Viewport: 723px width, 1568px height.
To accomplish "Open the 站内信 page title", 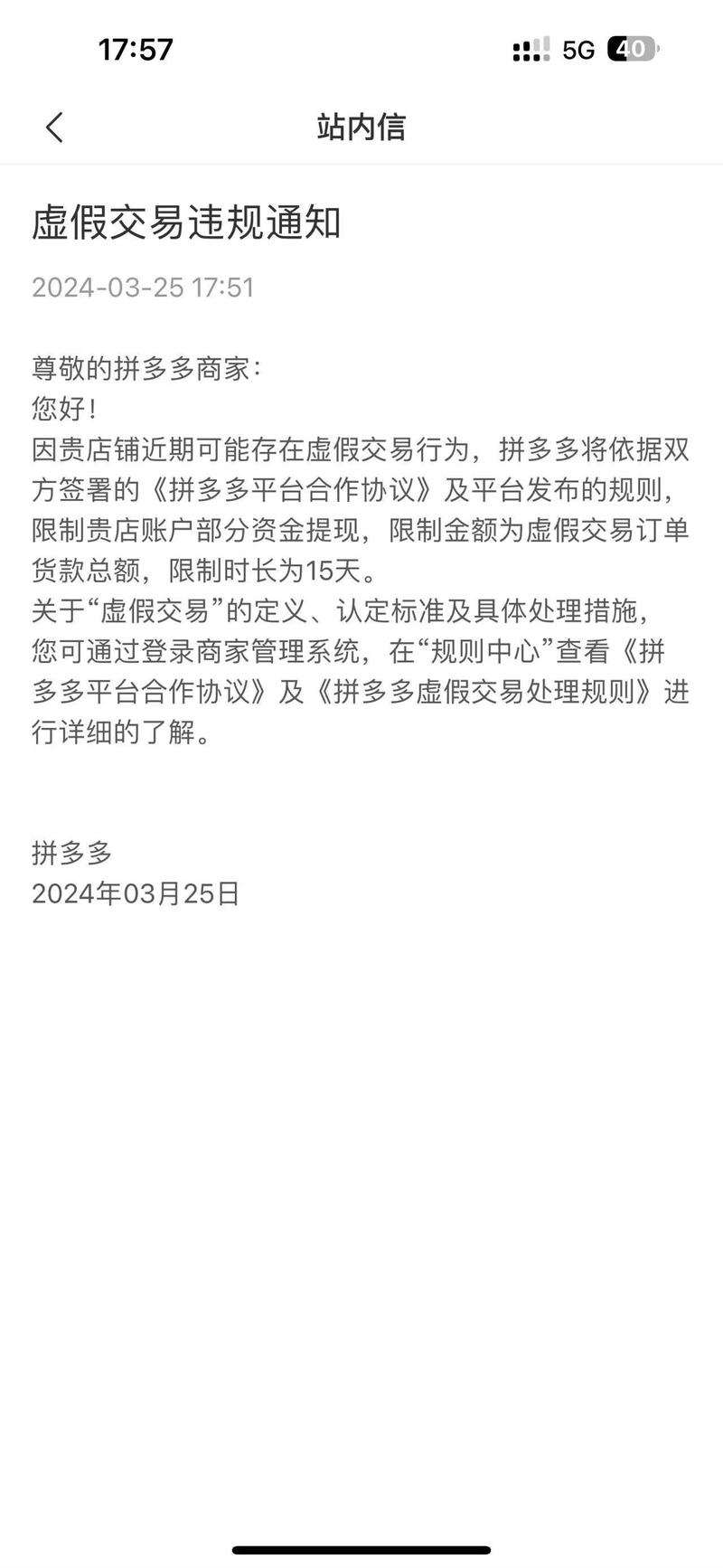I will click(361, 127).
